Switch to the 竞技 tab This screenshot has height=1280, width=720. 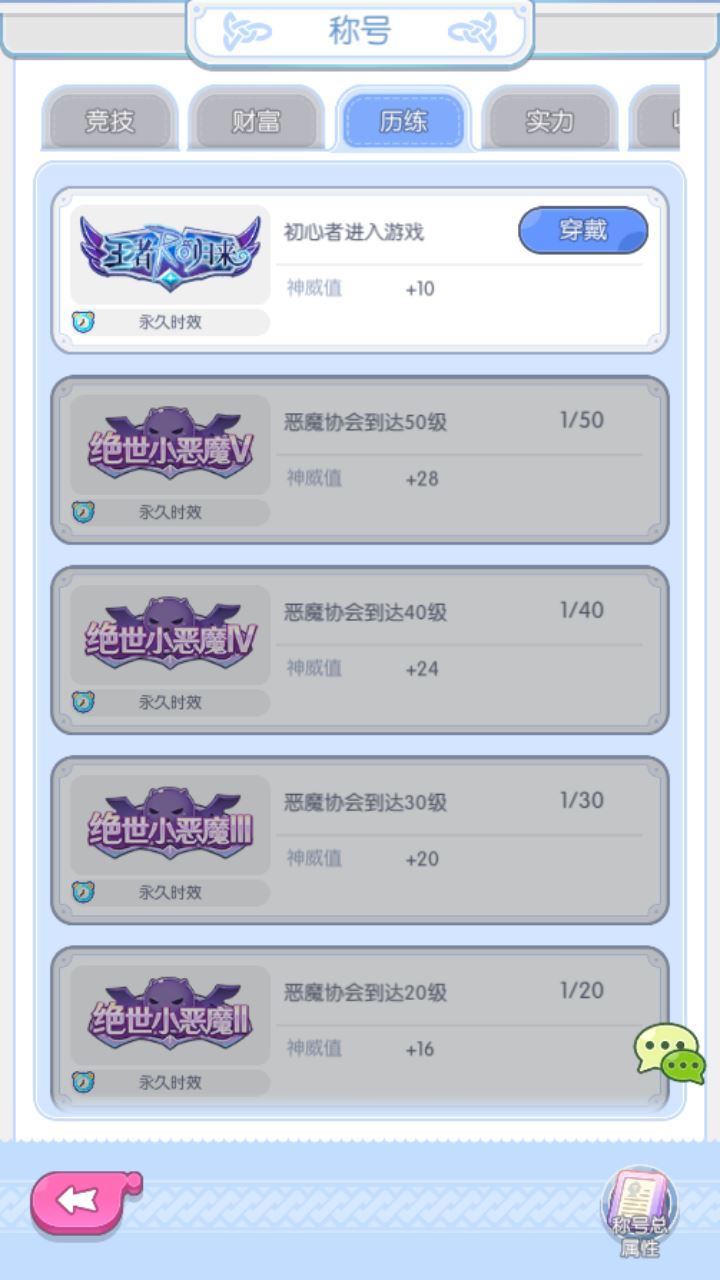[110, 121]
